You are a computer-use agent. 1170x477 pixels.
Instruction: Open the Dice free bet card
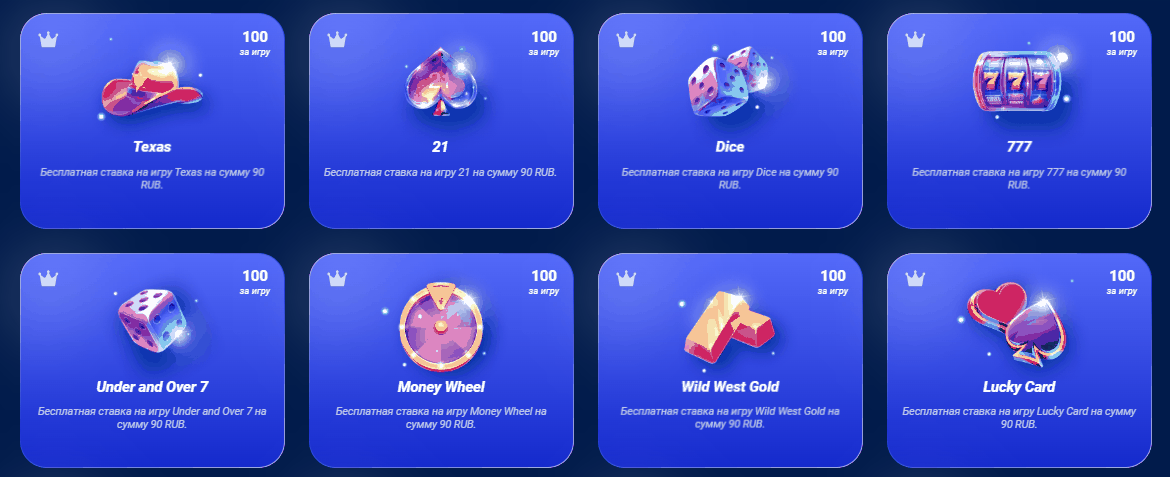pos(729,121)
